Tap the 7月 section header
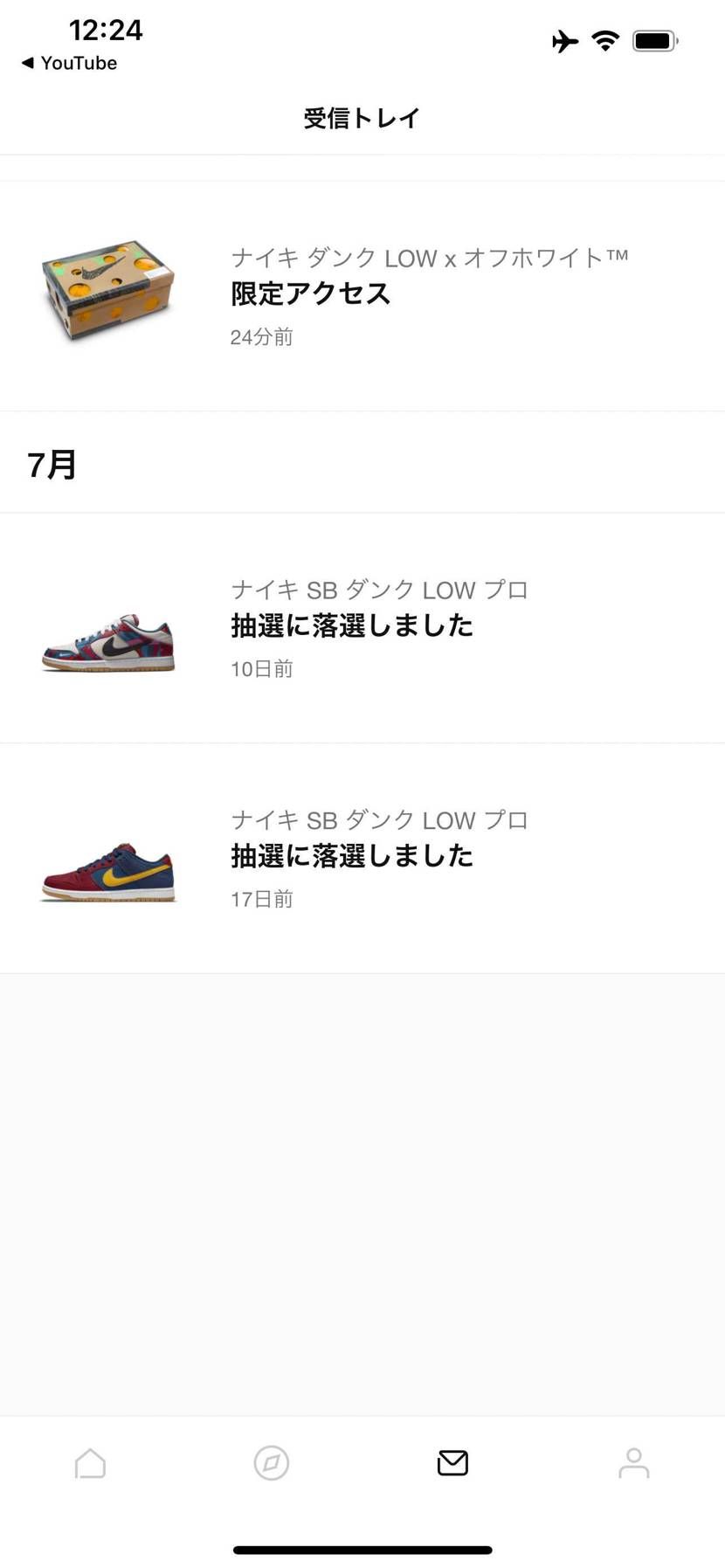 coord(51,465)
